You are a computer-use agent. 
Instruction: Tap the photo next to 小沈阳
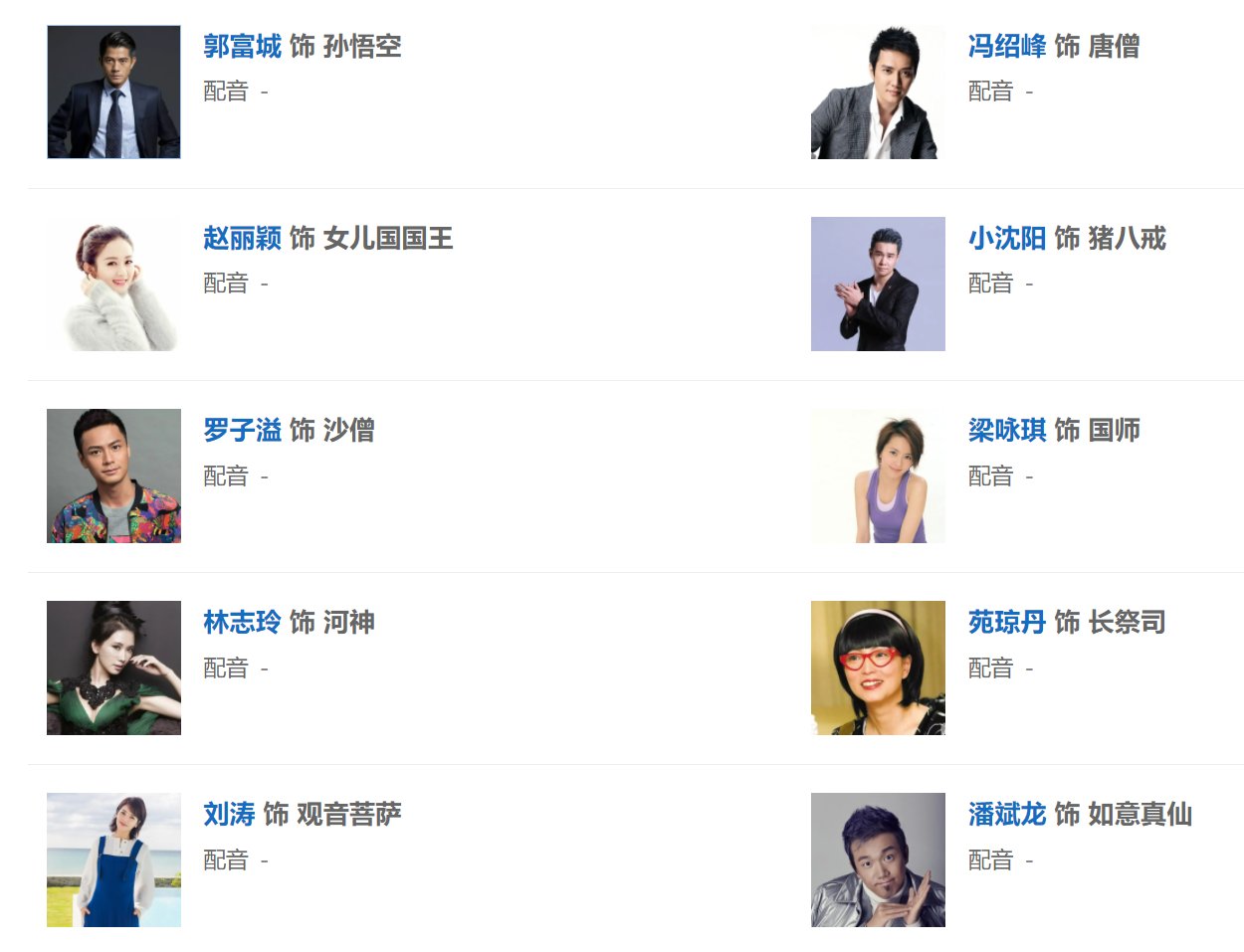tap(878, 284)
